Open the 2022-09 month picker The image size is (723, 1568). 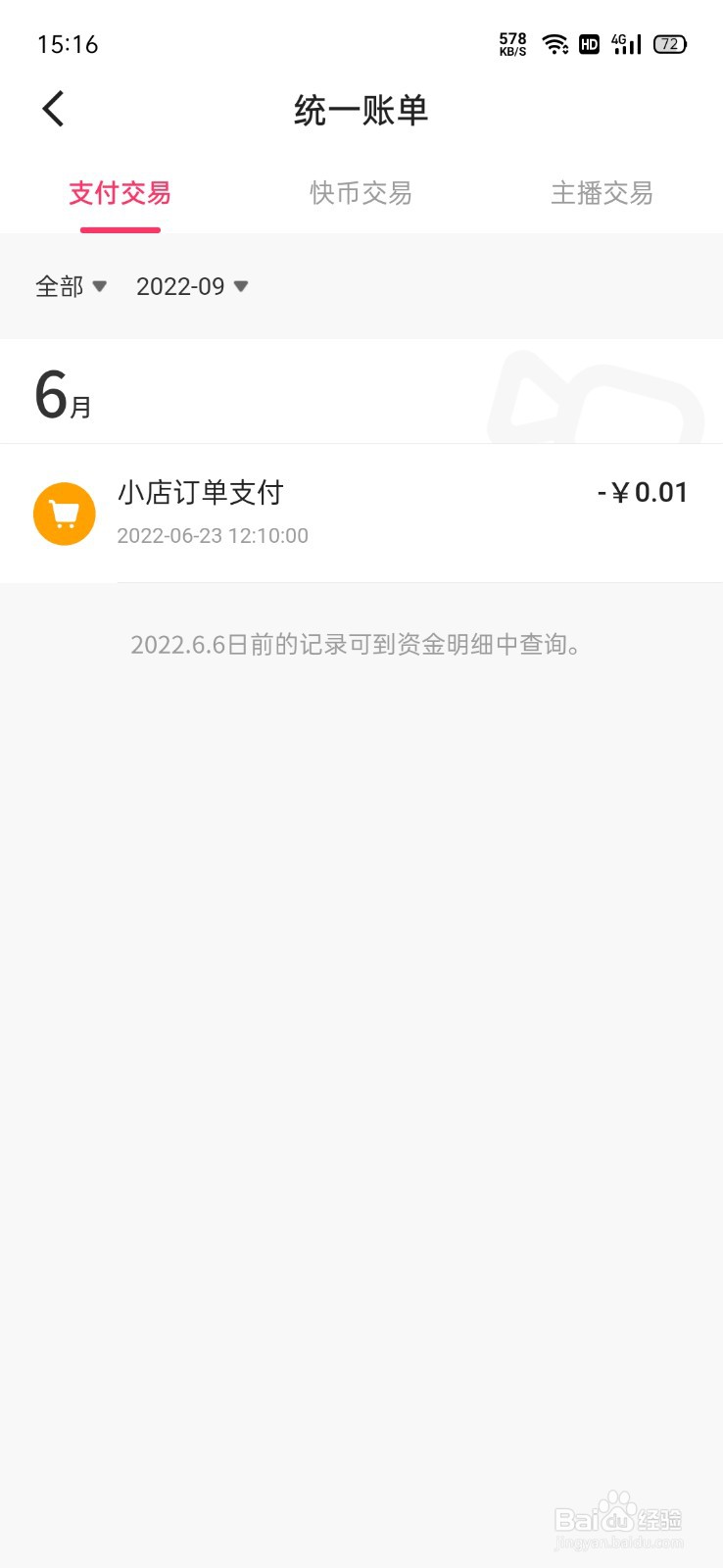(x=192, y=286)
